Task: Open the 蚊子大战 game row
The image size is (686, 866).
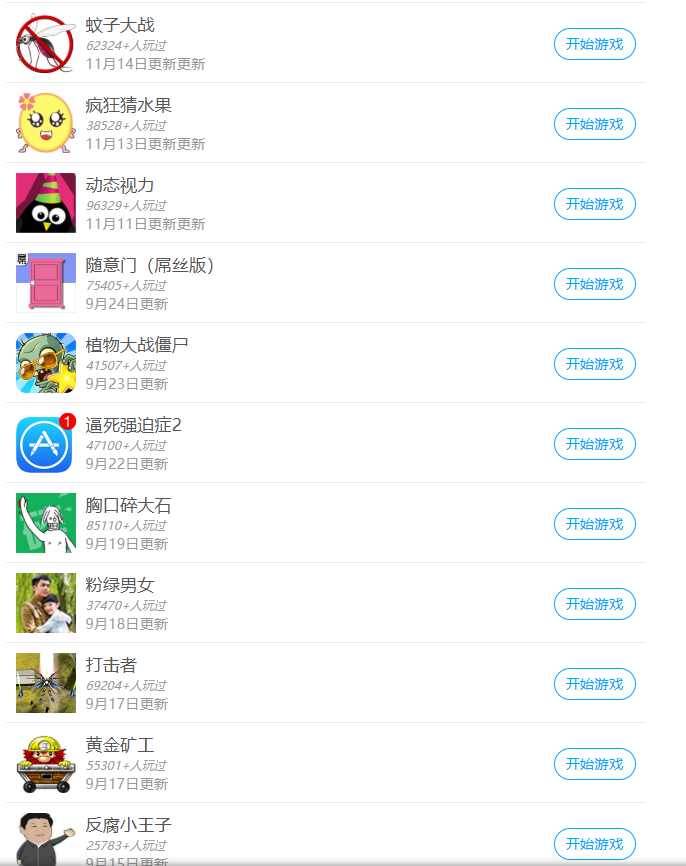Action: tap(120, 25)
